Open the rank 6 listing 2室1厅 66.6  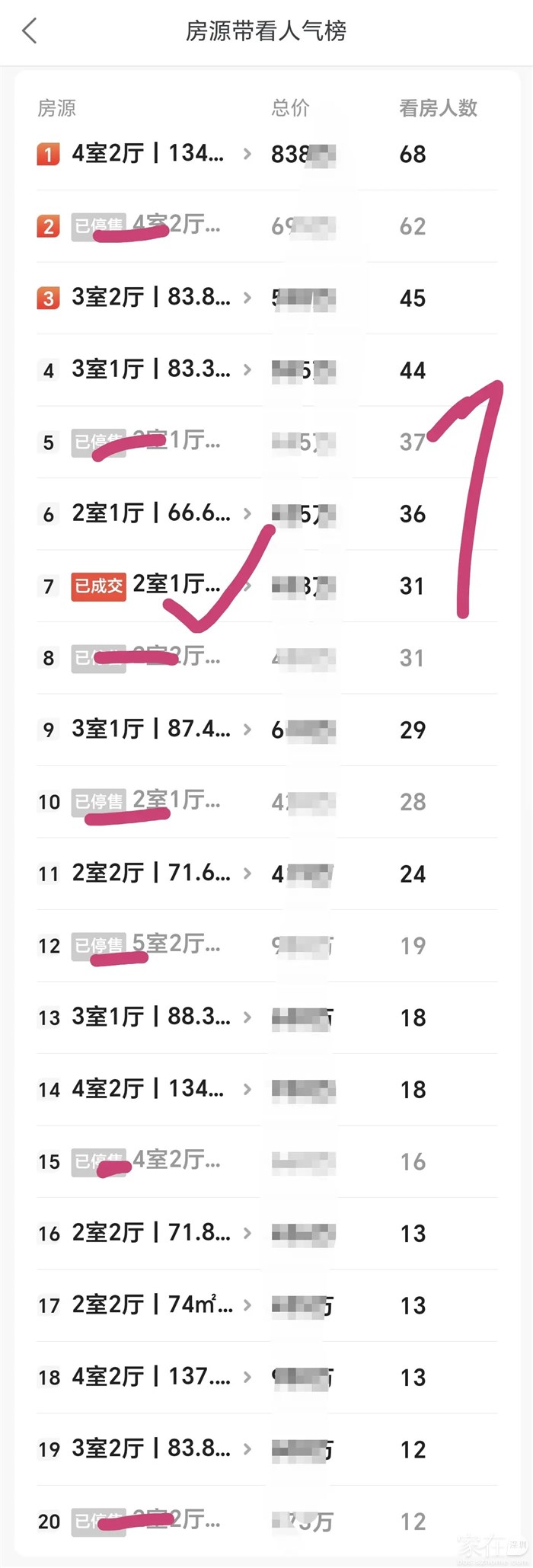(x=151, y=513)
